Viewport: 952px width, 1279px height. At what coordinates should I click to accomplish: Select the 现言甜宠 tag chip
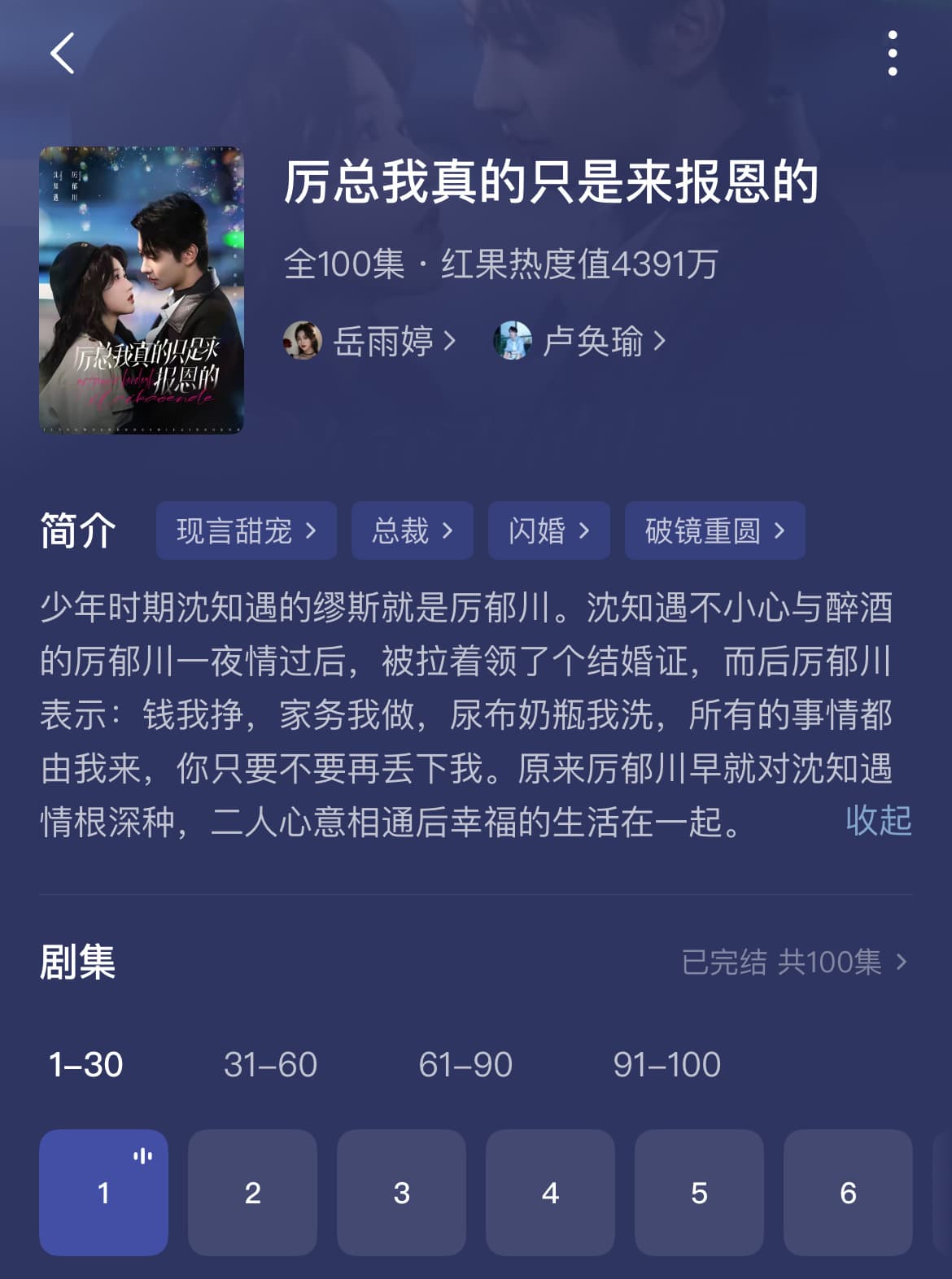tap(246, 530)
